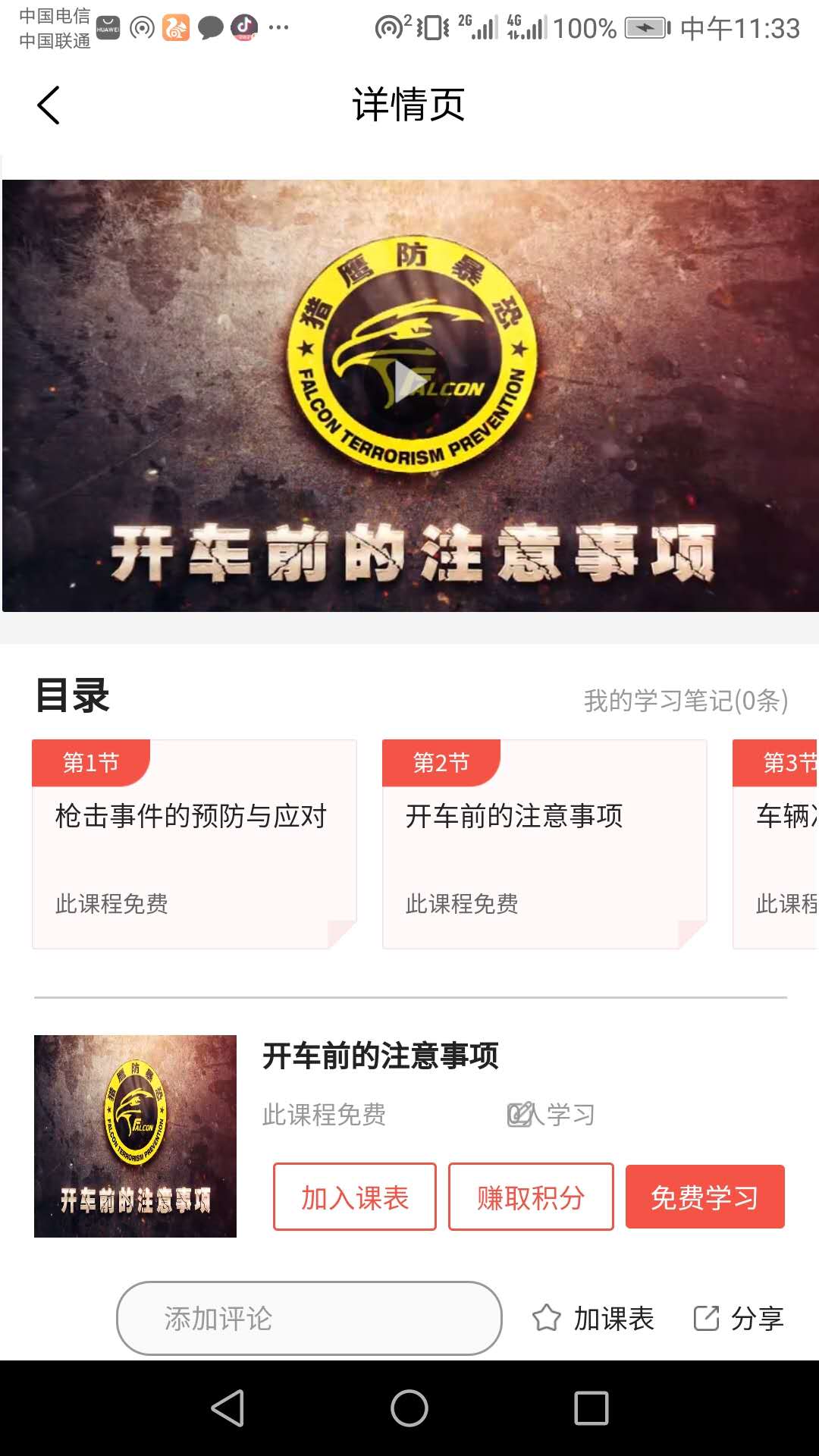Go back from the 详情页 screen

point(49,105)
